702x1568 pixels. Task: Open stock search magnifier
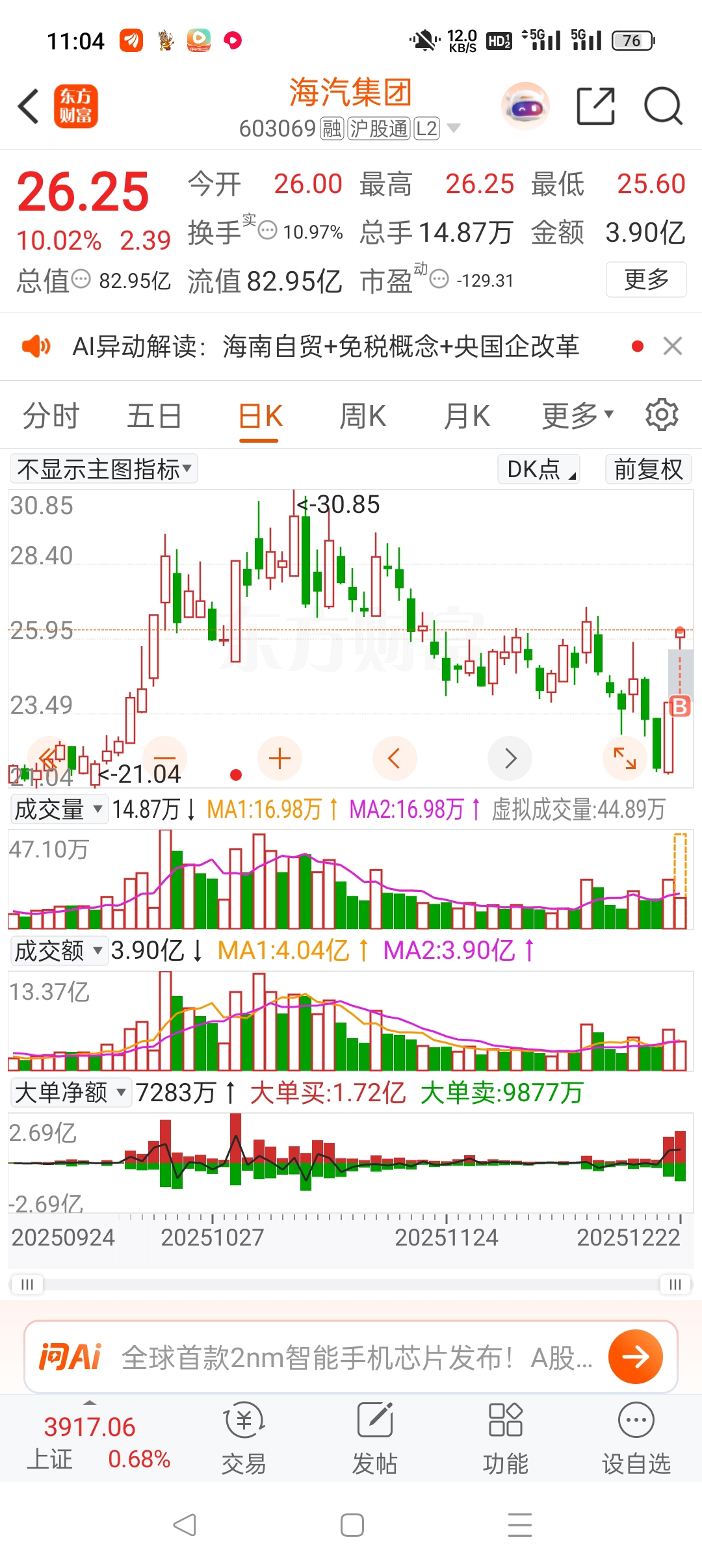663,106
